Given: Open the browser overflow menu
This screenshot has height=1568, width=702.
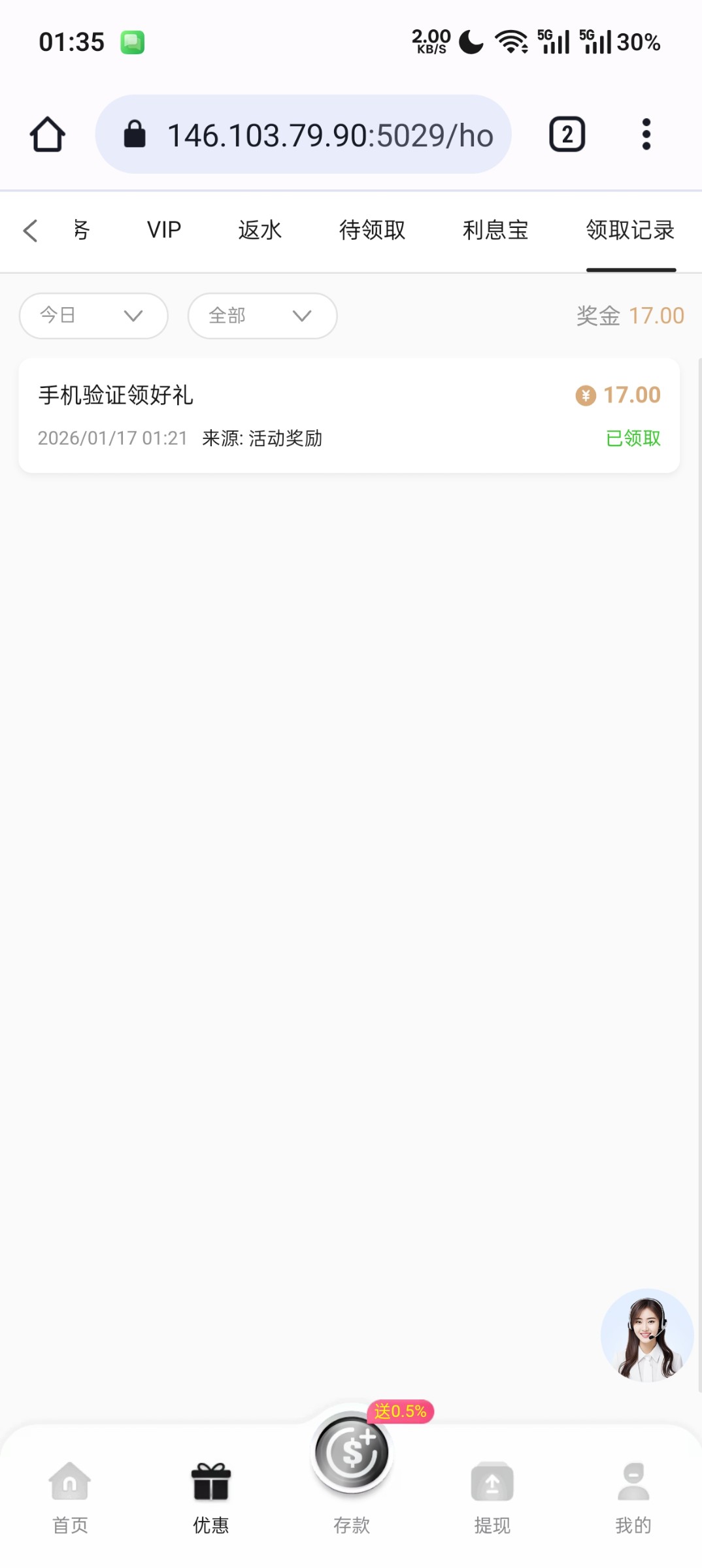Looking at the screenshot, I should (646, 135).
